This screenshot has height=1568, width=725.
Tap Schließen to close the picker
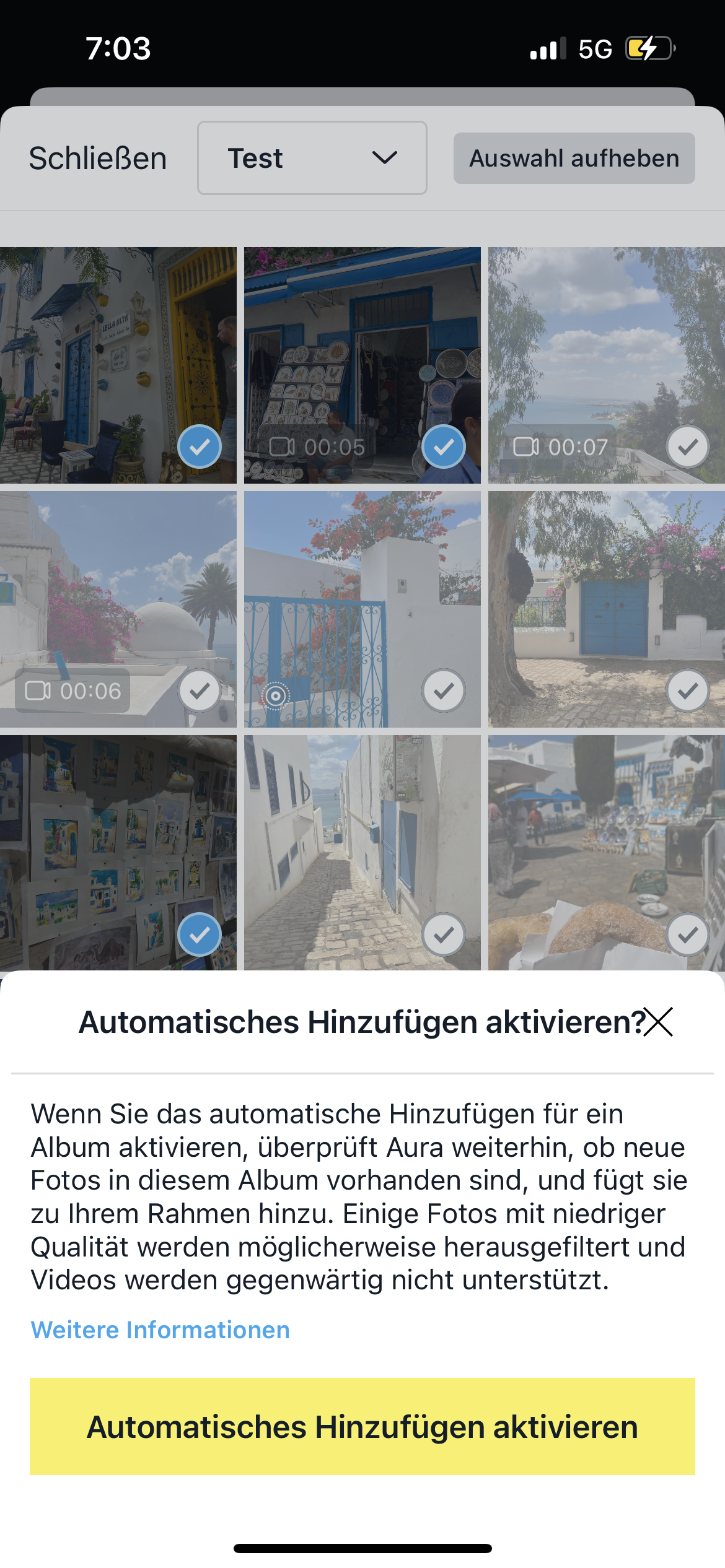pyautogui.click(x=98, y=159)
